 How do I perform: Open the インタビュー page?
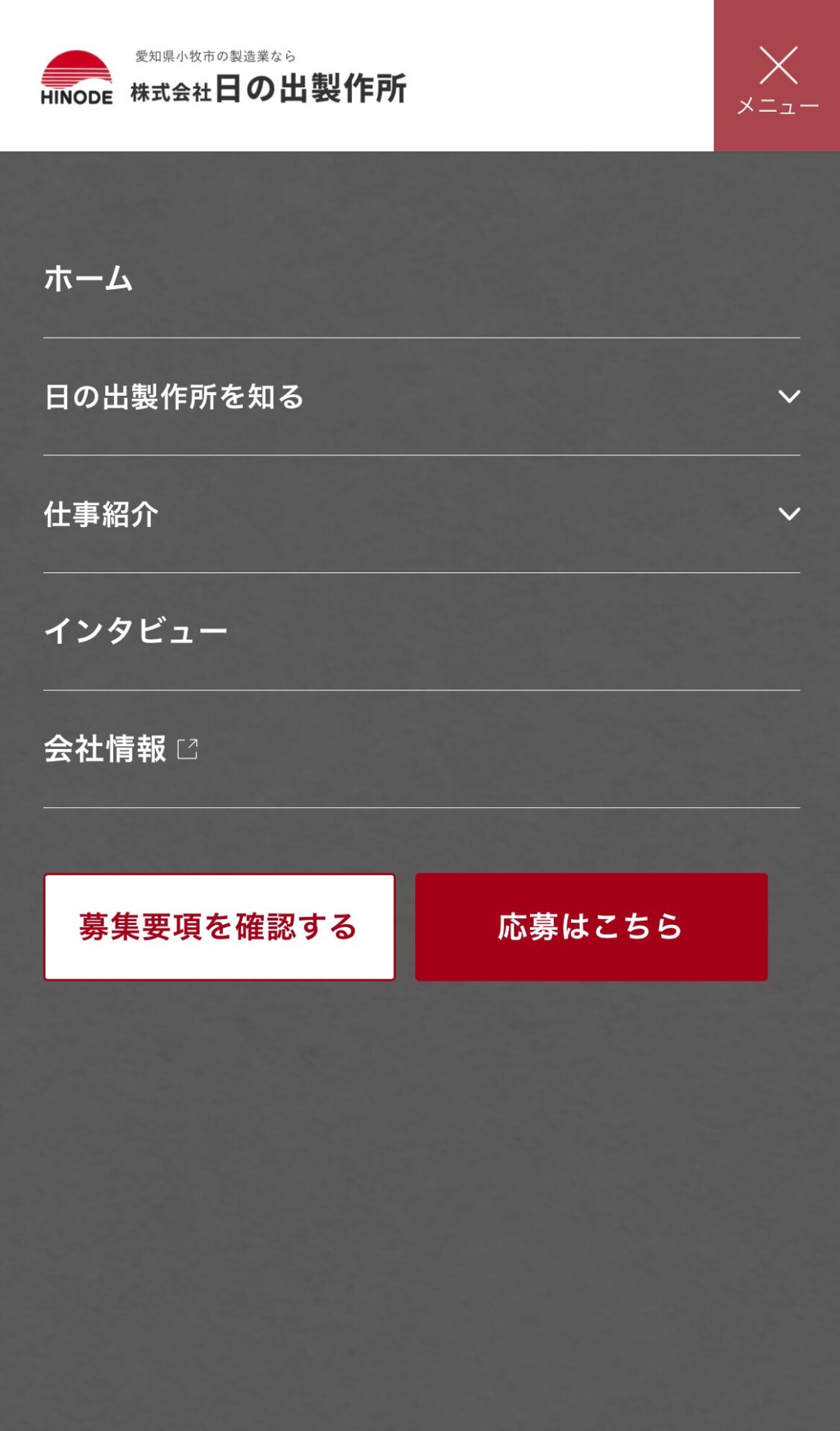pos(136,631)
